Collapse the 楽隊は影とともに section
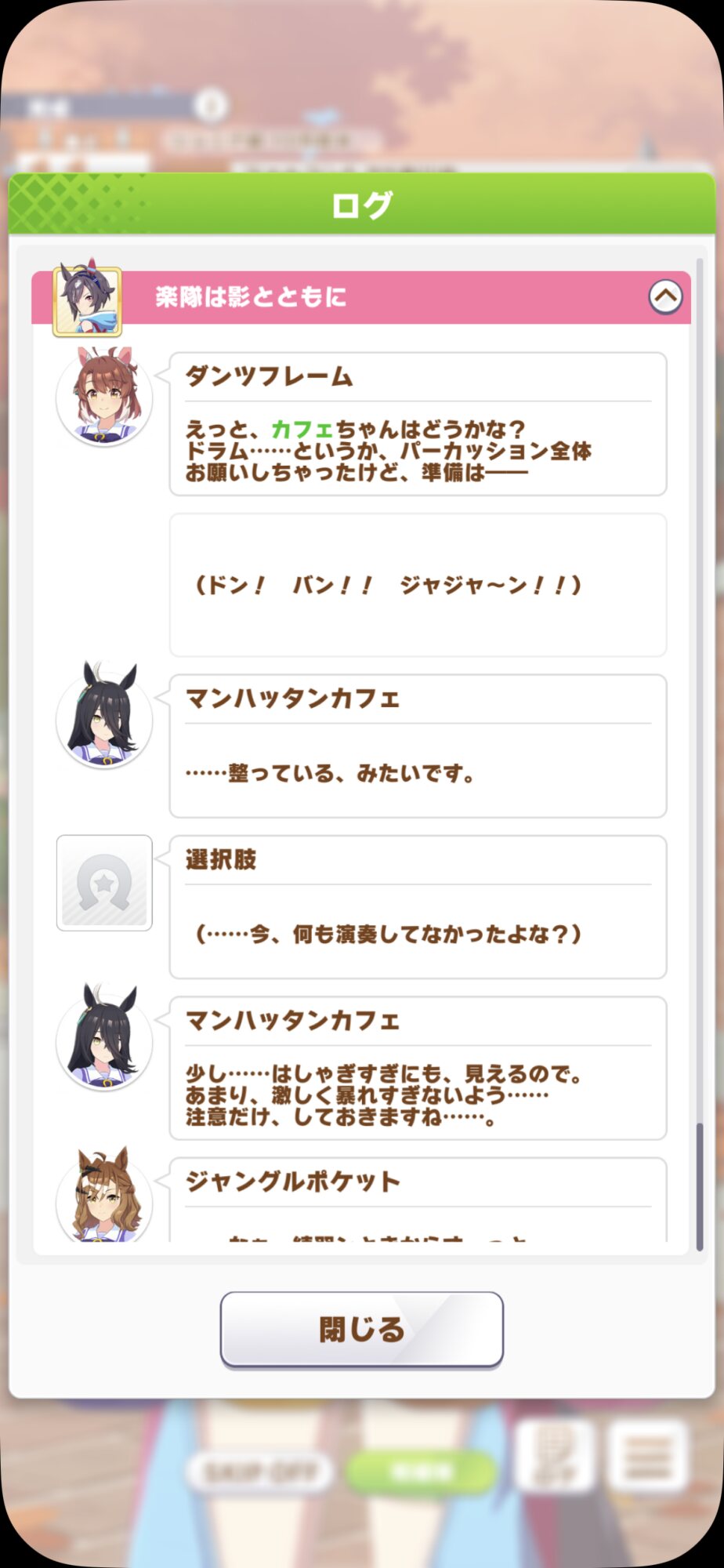This screenshot has width=724, height=1568. pos(665,297)
